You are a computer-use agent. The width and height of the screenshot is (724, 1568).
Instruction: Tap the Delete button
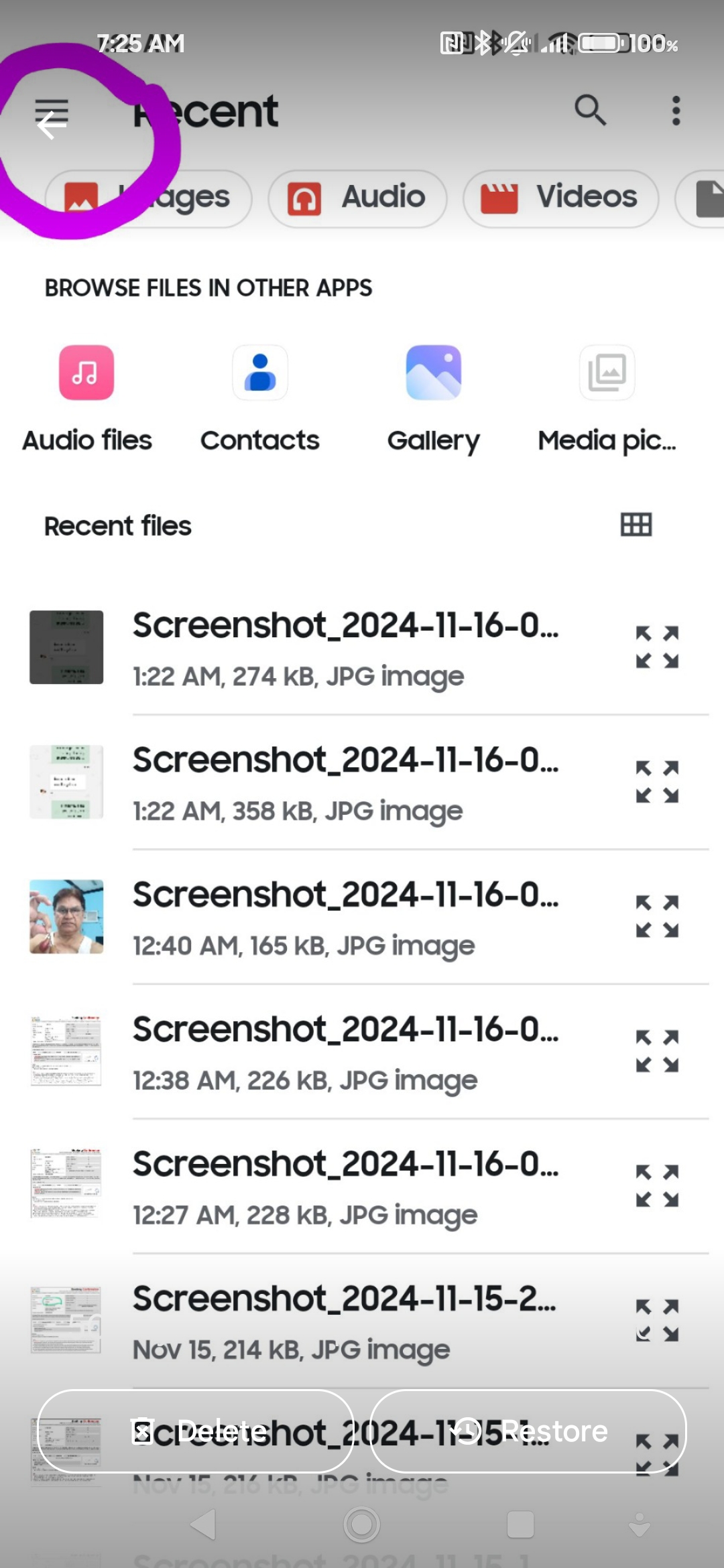(x=196, y=1431)
